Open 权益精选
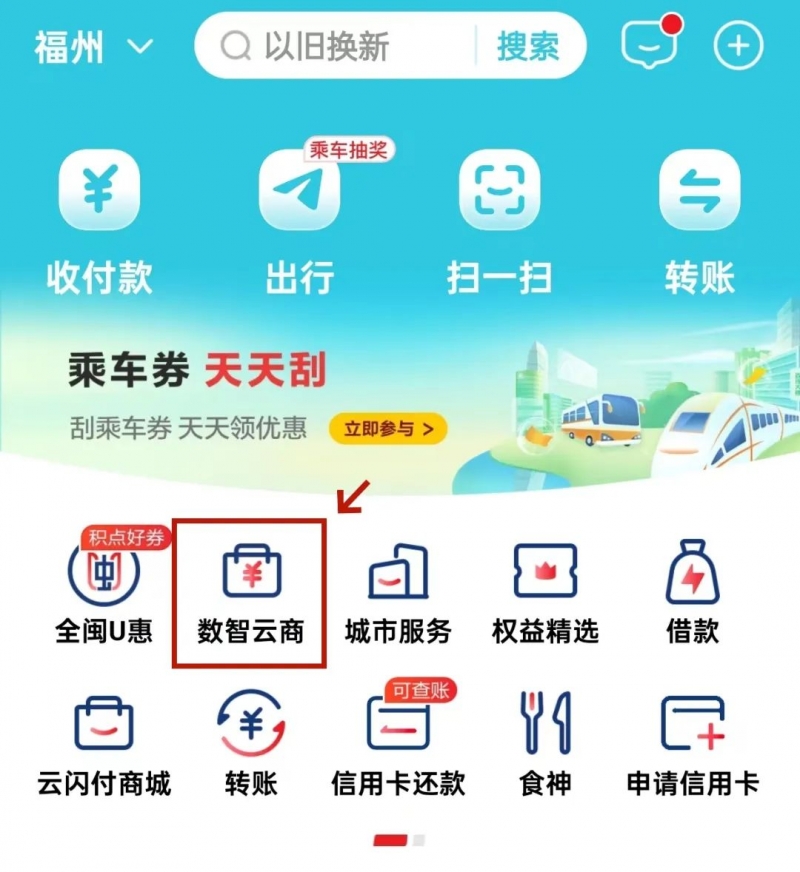The height and width of the screenshot is (872, 800). [x=545, y=592]
